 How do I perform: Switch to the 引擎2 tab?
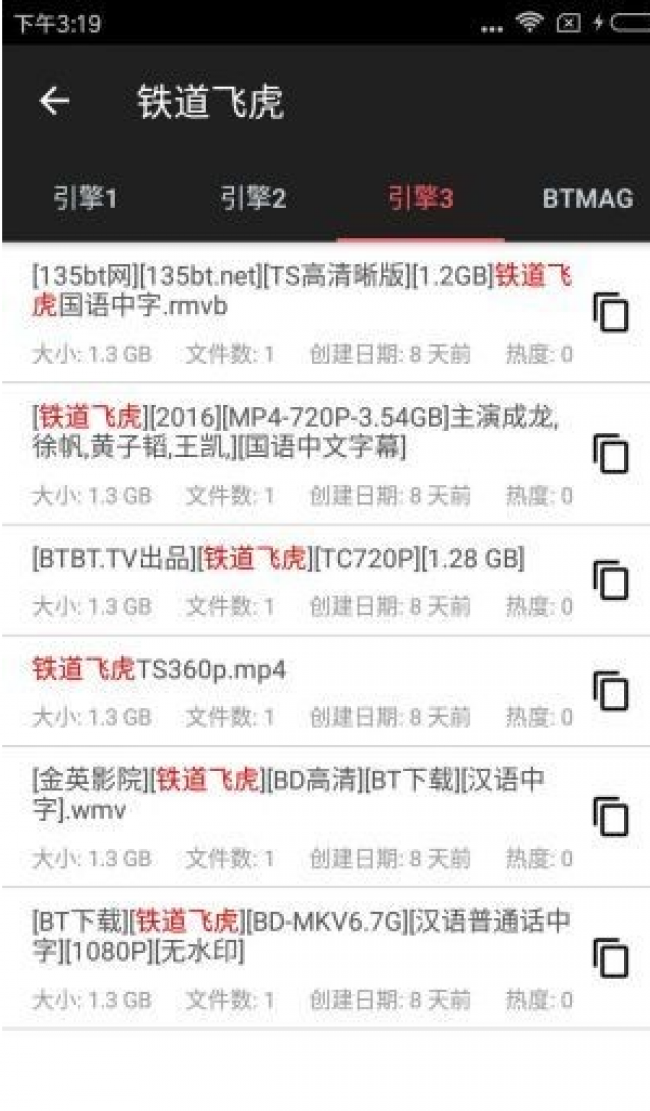[253, 198]
